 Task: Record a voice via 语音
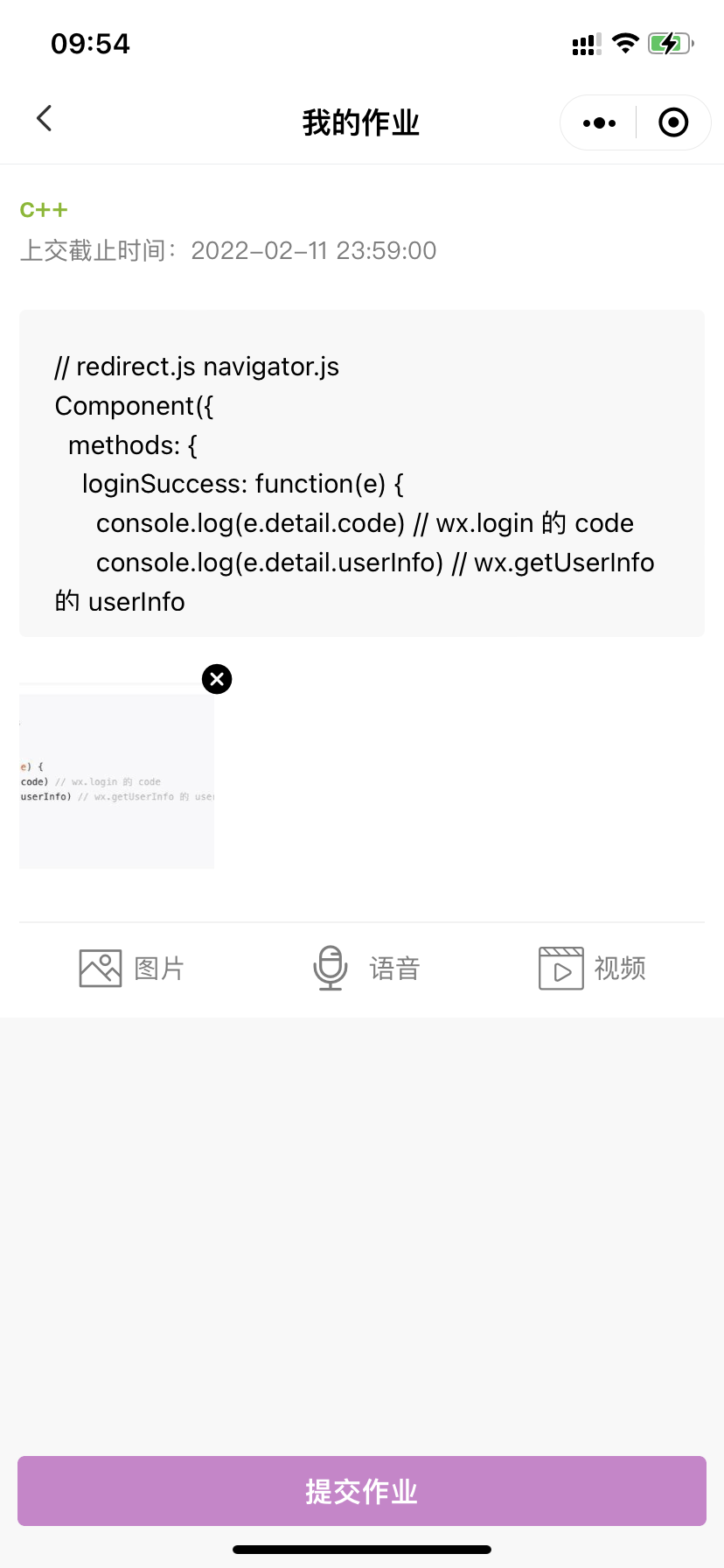[x=366, y=969]
